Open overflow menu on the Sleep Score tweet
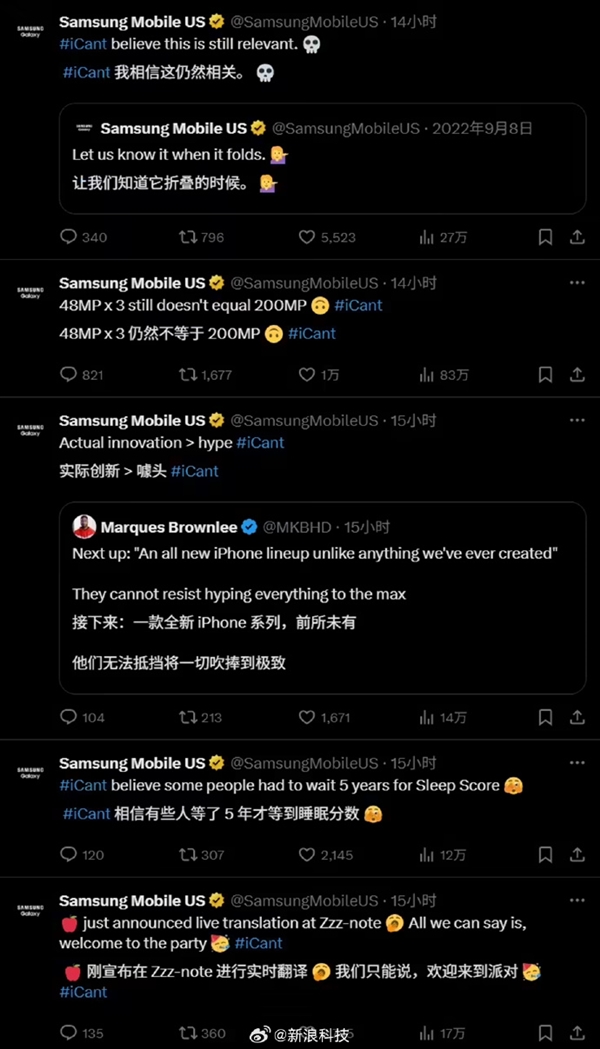 (x=577, y=763)
